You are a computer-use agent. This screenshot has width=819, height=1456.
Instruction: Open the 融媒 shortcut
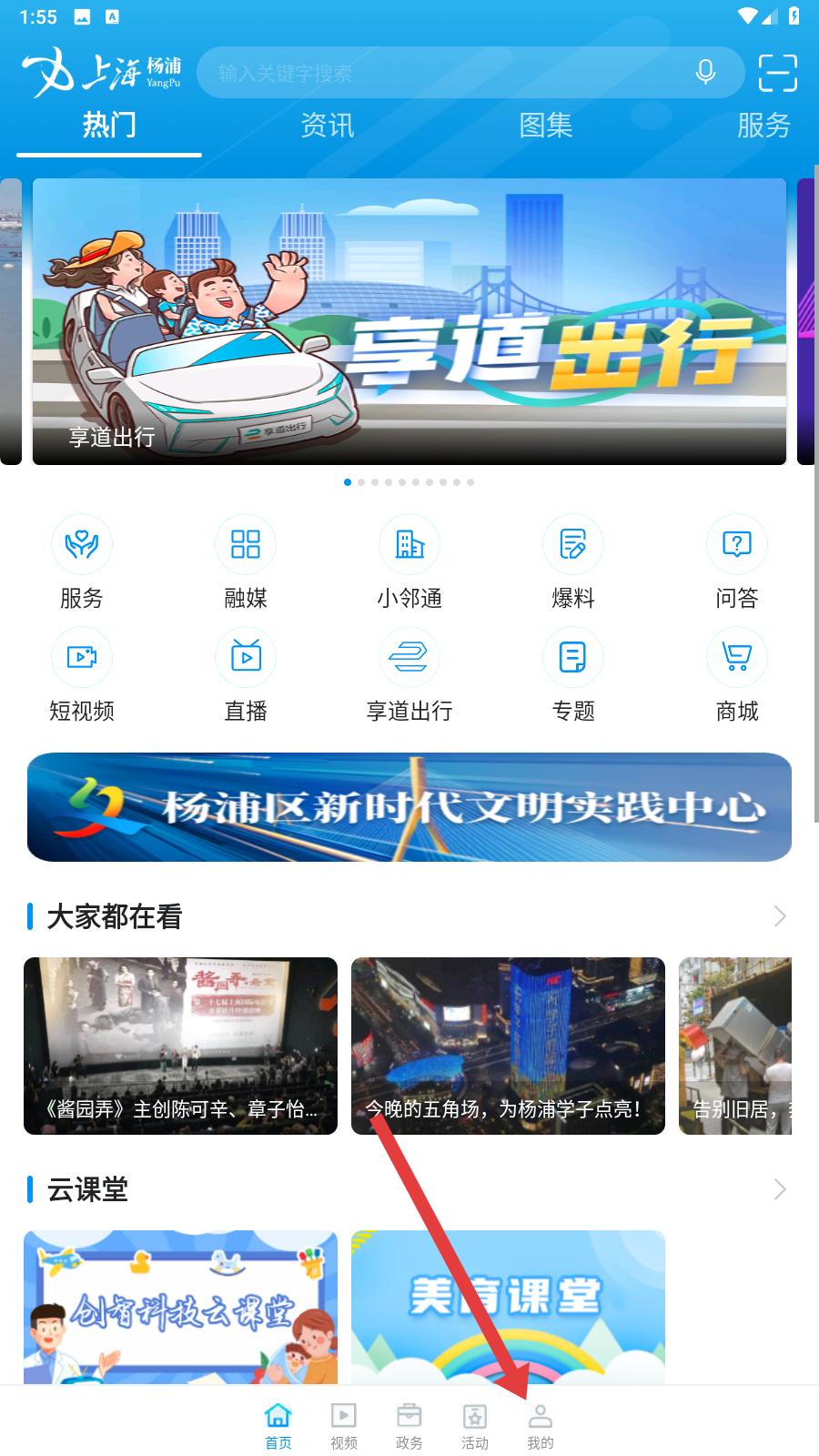pyautogui.click(x=246, y=561)
